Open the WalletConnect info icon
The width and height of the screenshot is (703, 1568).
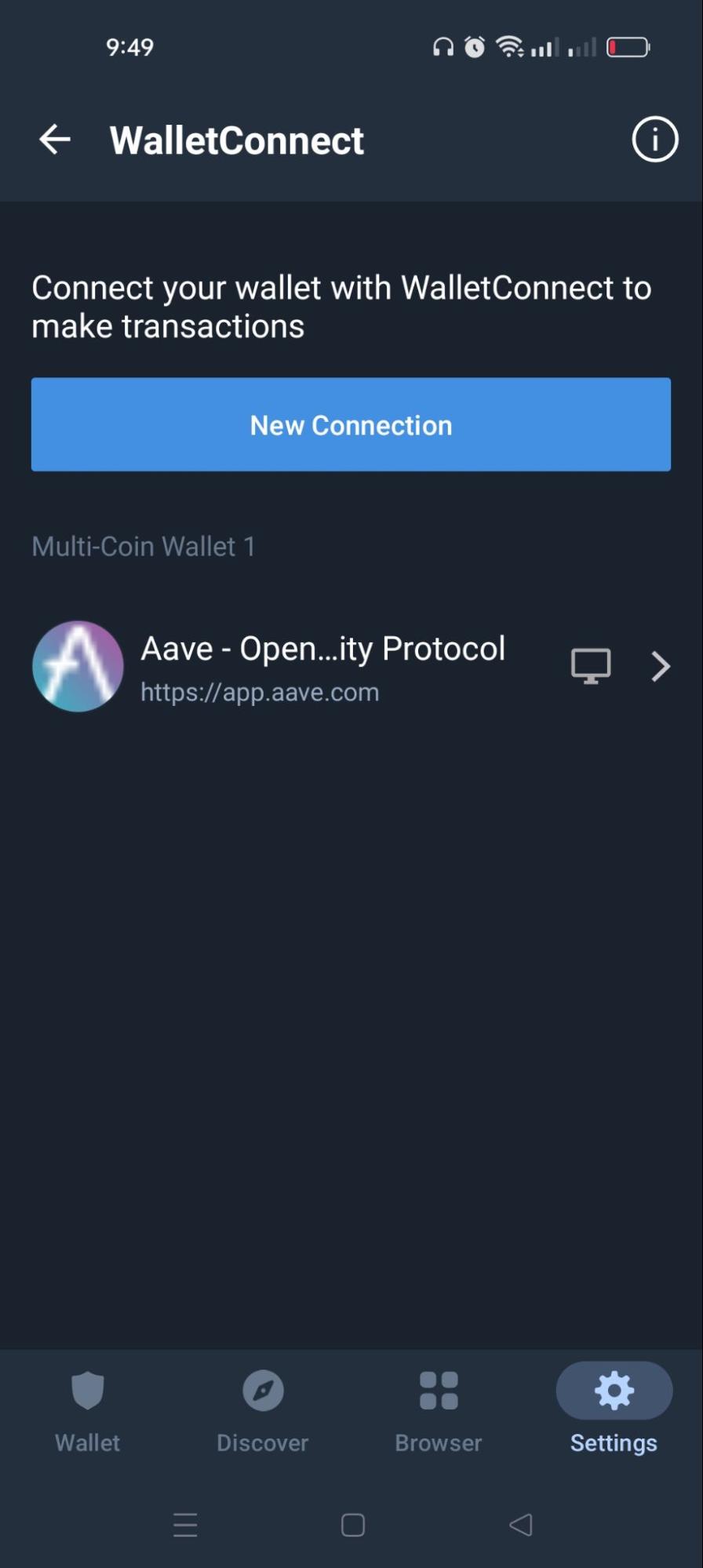[654, 140]
